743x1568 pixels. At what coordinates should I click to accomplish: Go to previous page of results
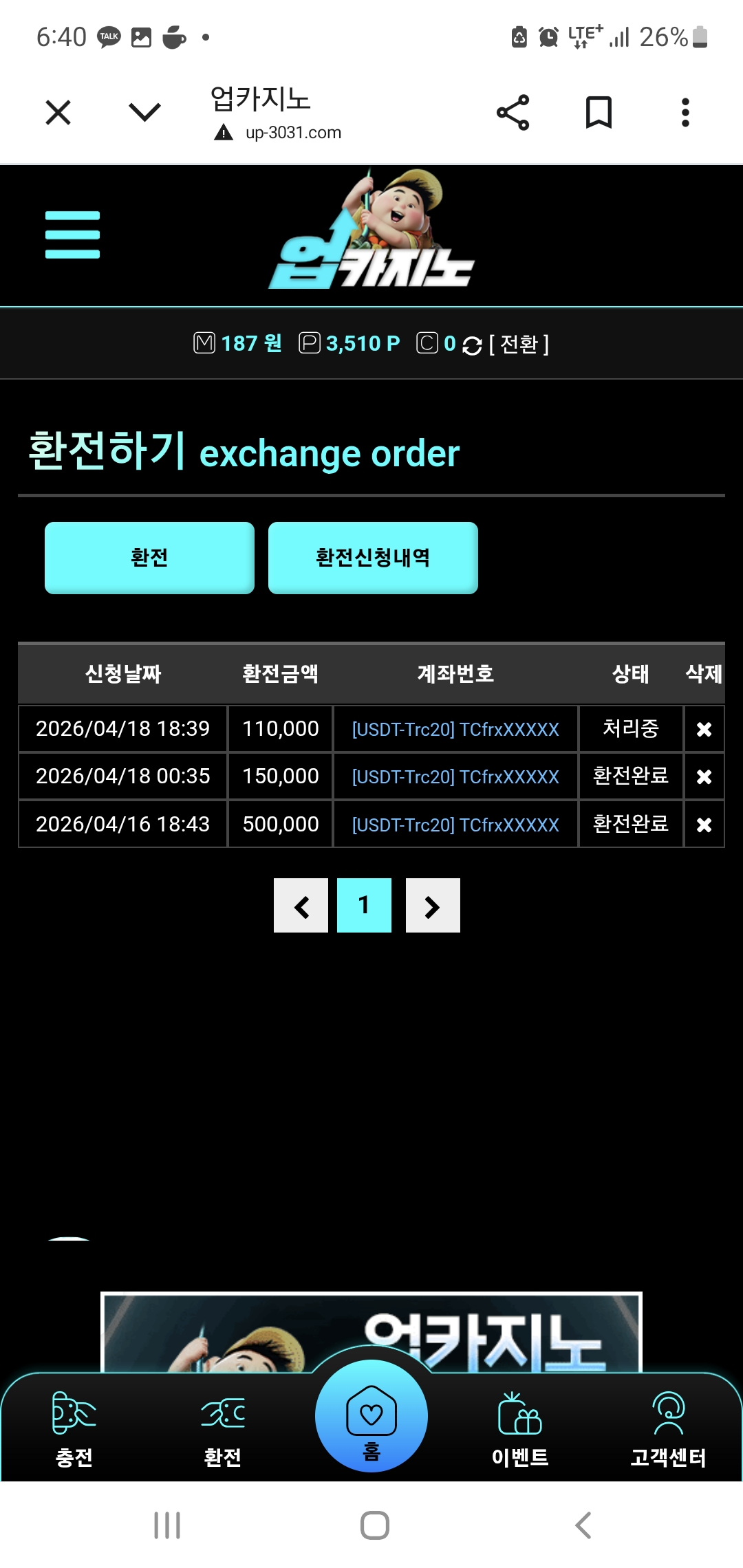(x=301, y=906)
